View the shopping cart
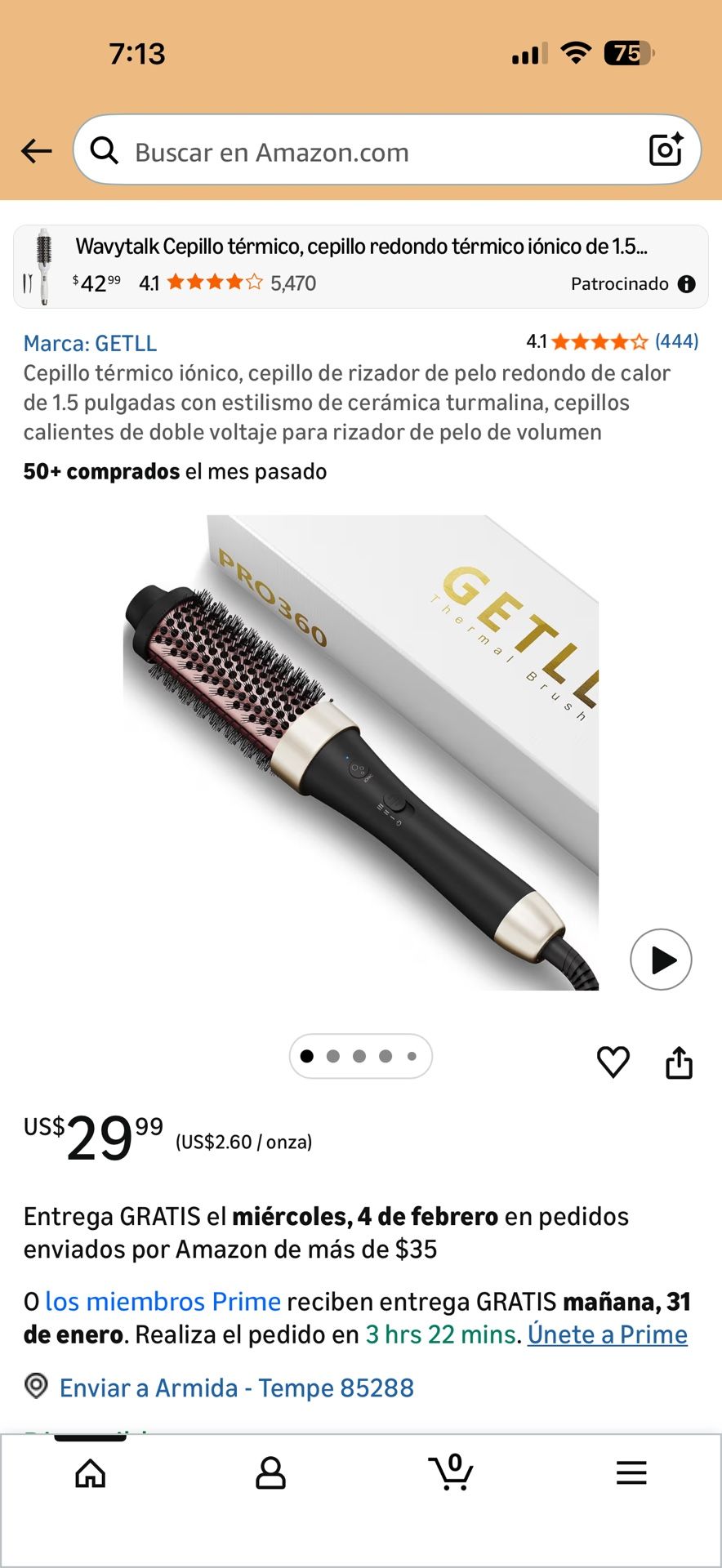This screenshot has width=722, height=1568. coord(451,1473)
